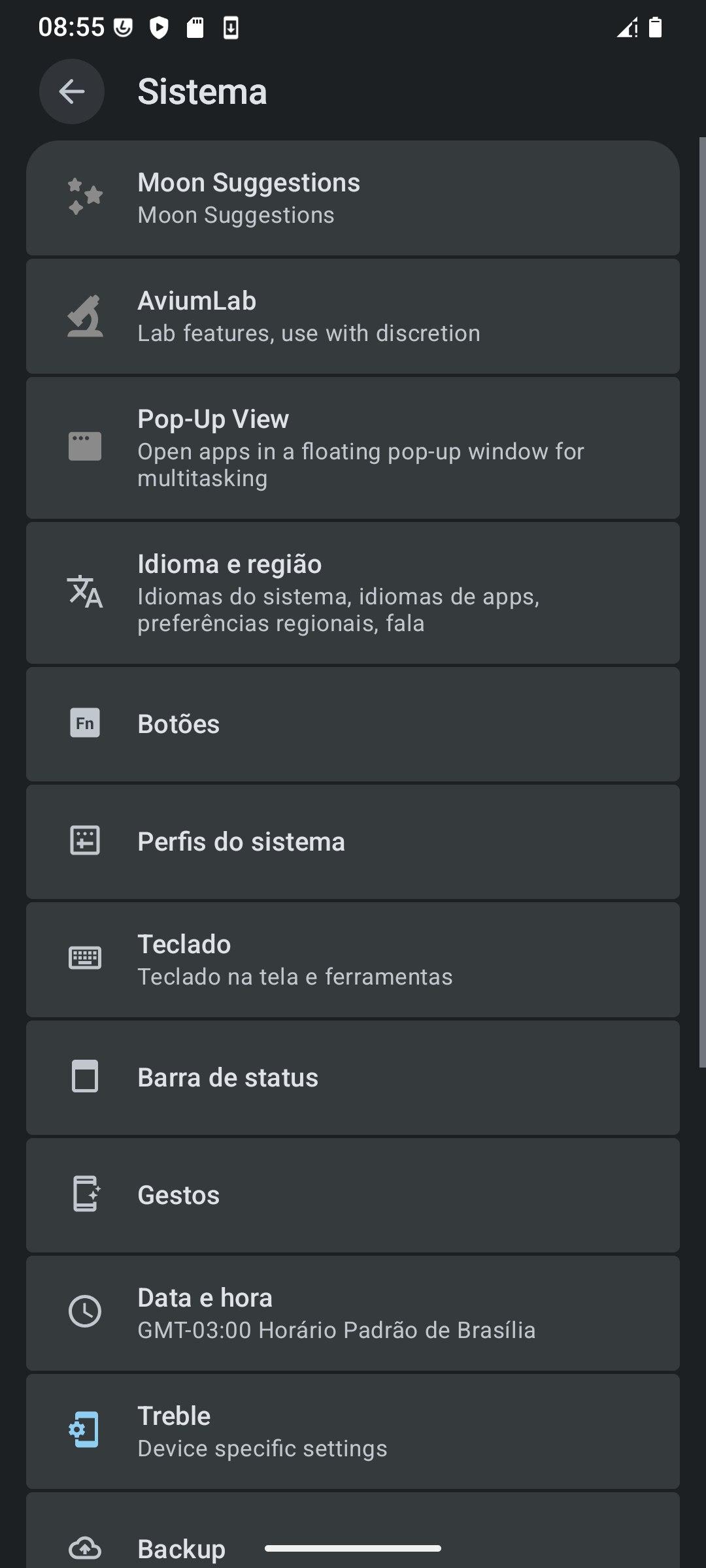Open Data e hora
This screenshot has height=1568, width=706.
coord(353,1313)
